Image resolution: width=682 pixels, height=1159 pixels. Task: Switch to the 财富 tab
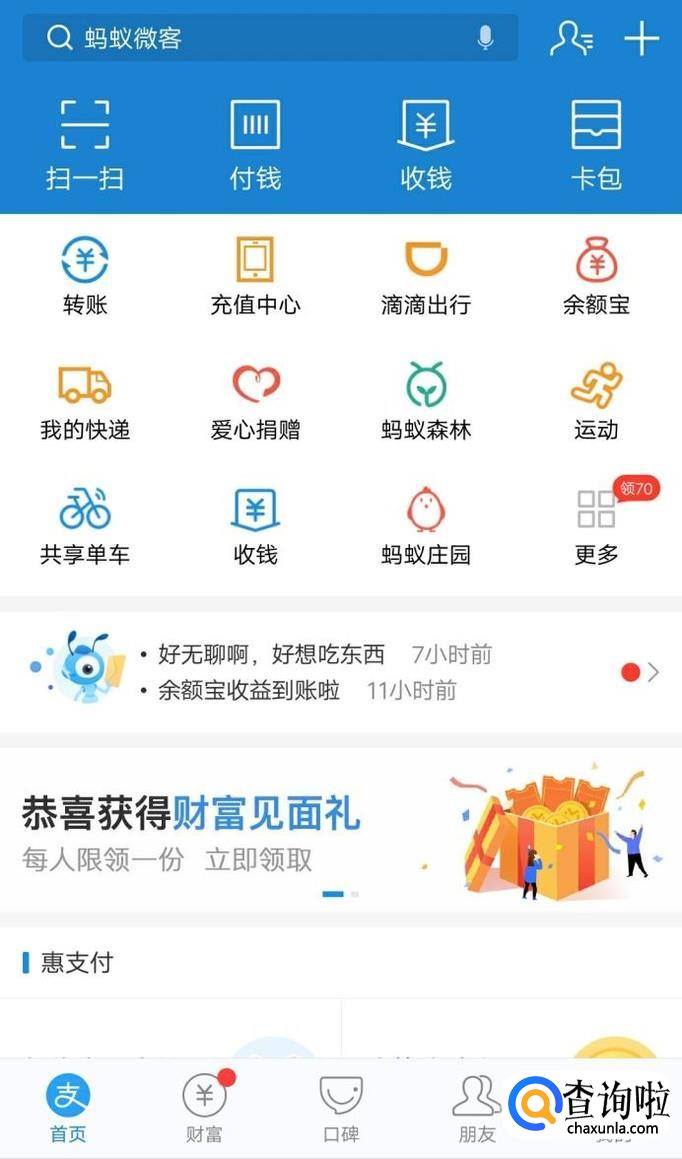[204, 1108]
